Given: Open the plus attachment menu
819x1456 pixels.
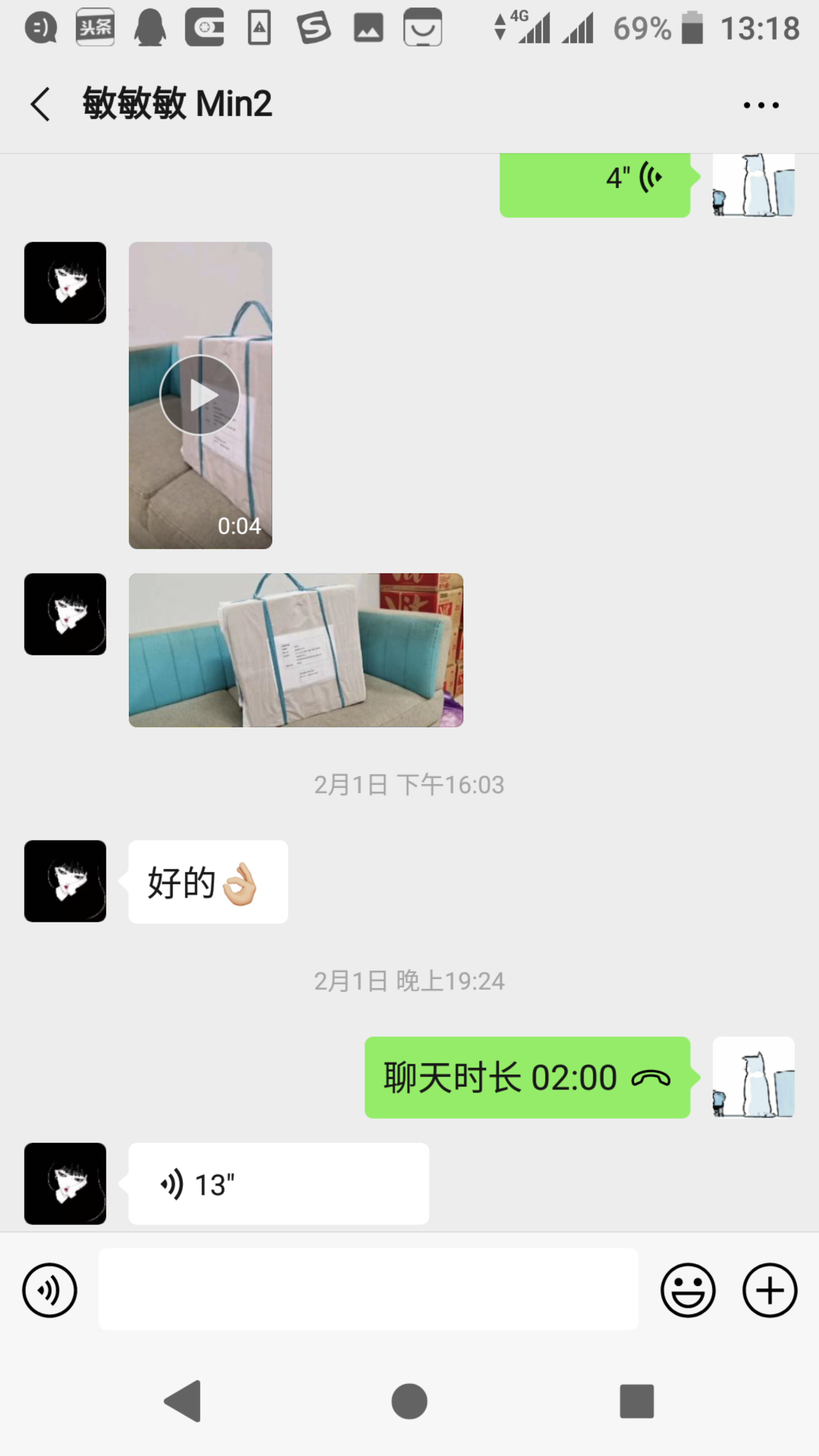Looking at the screenshot, I should 770,1290.
